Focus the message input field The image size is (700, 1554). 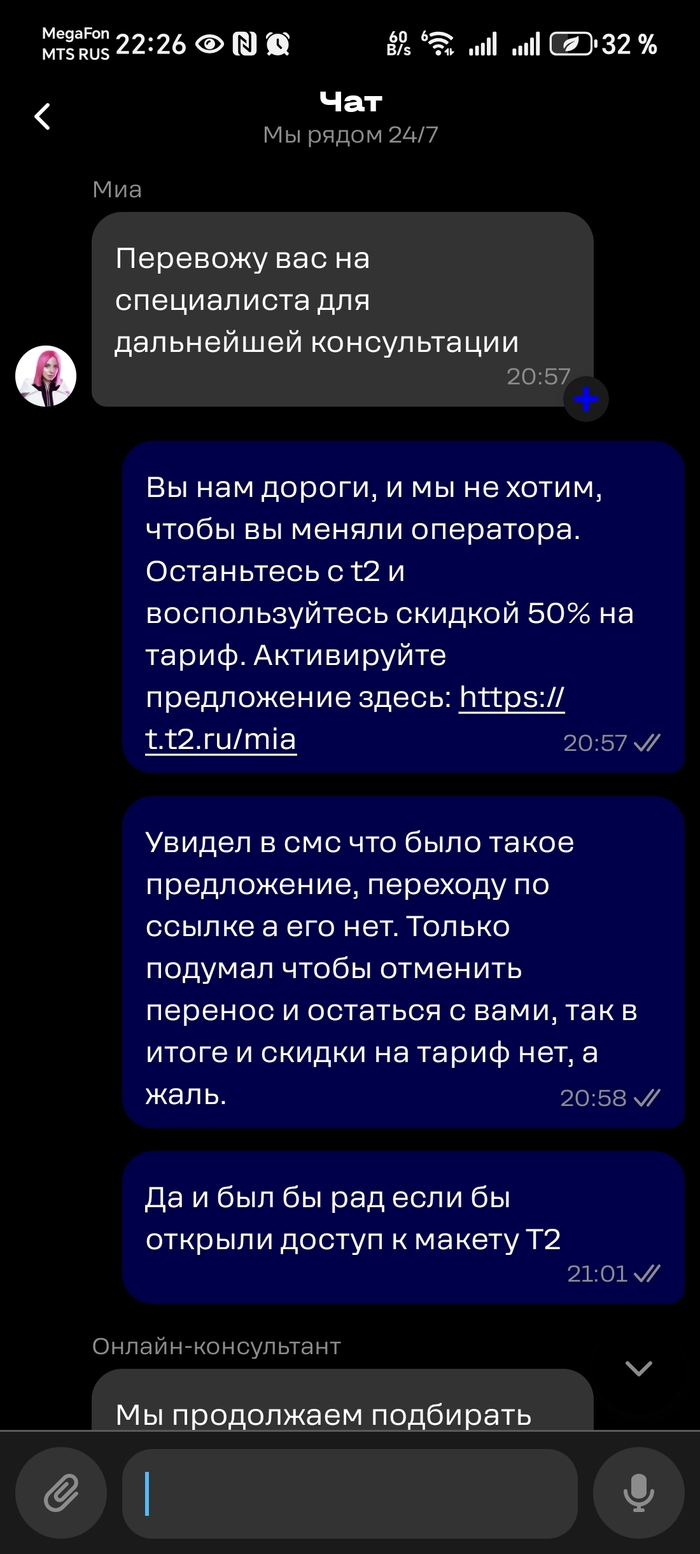(x=350, y=1494)
